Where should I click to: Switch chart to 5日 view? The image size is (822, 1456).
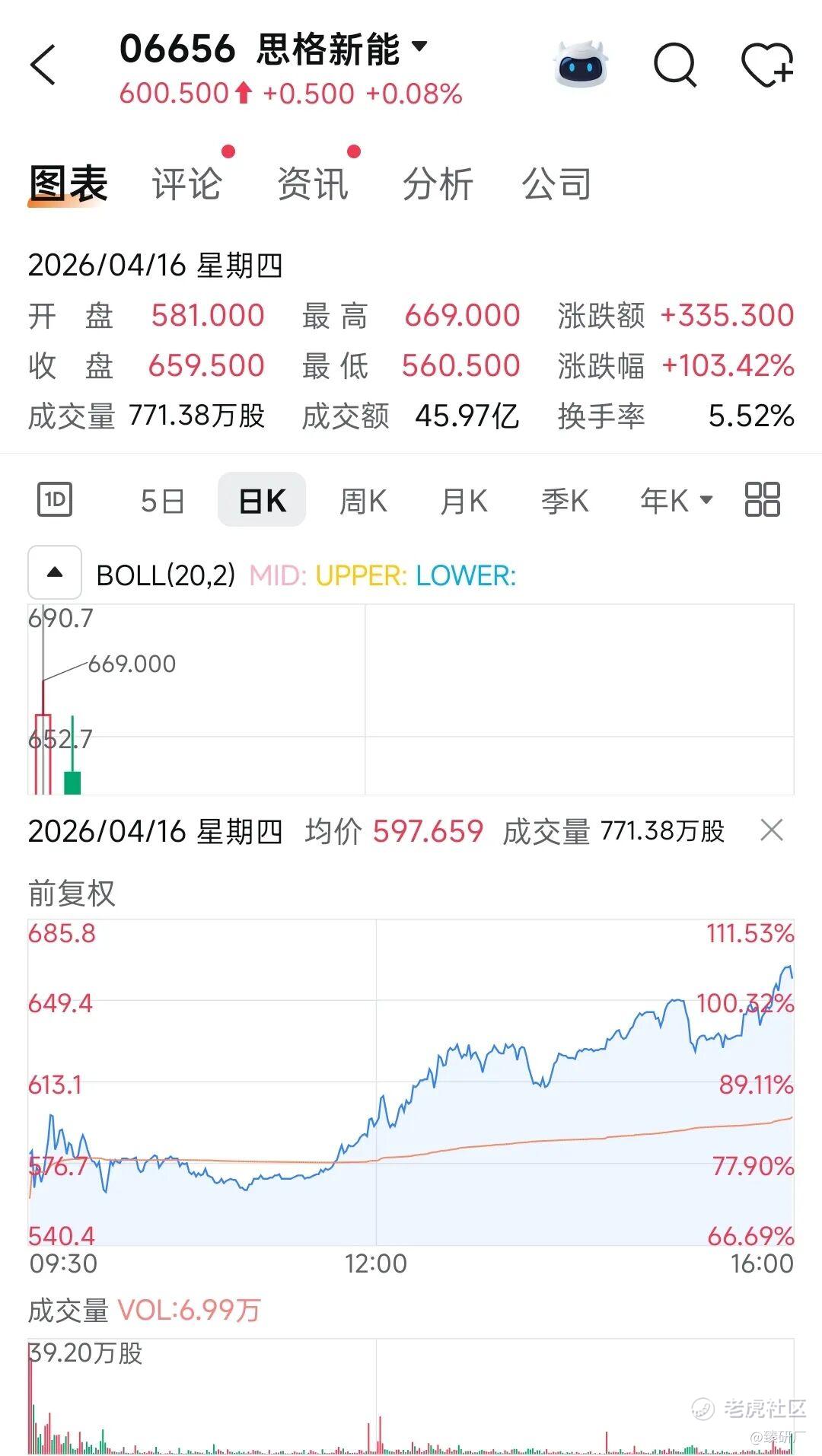point(162,502)
